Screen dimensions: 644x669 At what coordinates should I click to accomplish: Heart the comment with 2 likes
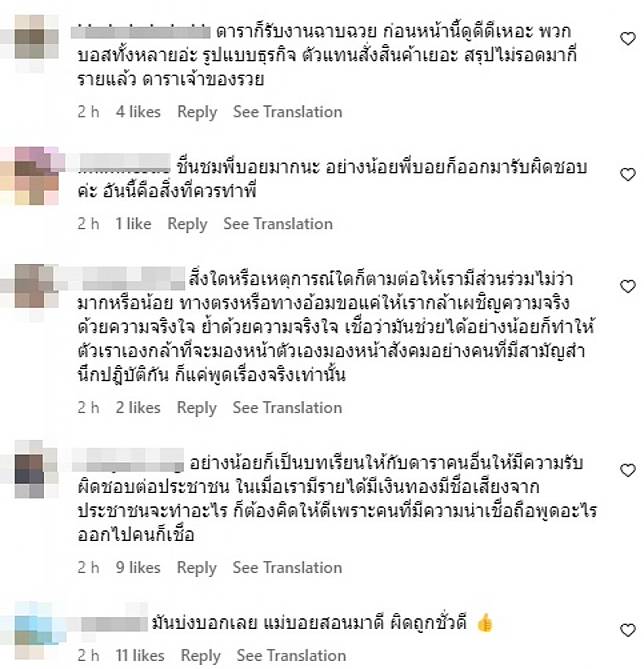627,286
